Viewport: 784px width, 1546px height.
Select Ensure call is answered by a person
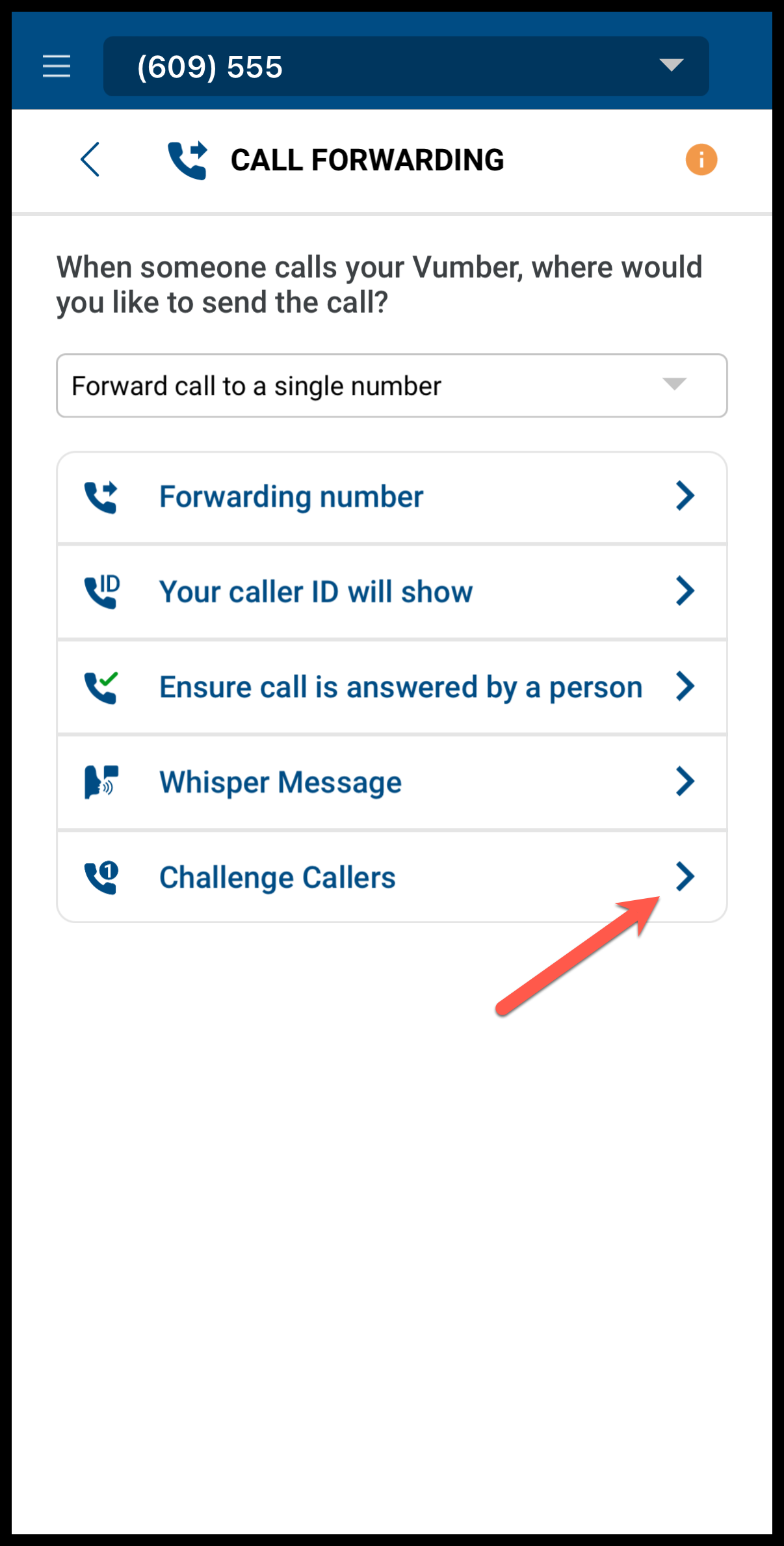coord(391,687)
